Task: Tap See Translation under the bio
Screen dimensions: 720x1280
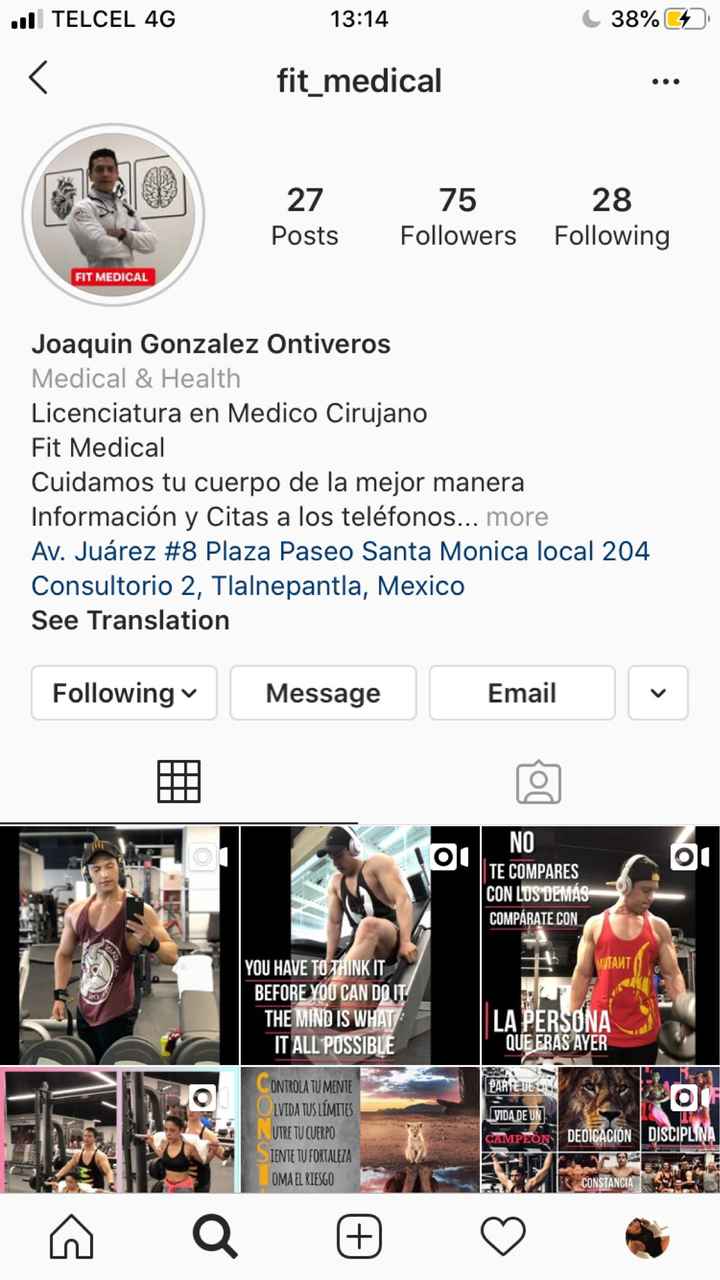Action: (x=130, y=620)
